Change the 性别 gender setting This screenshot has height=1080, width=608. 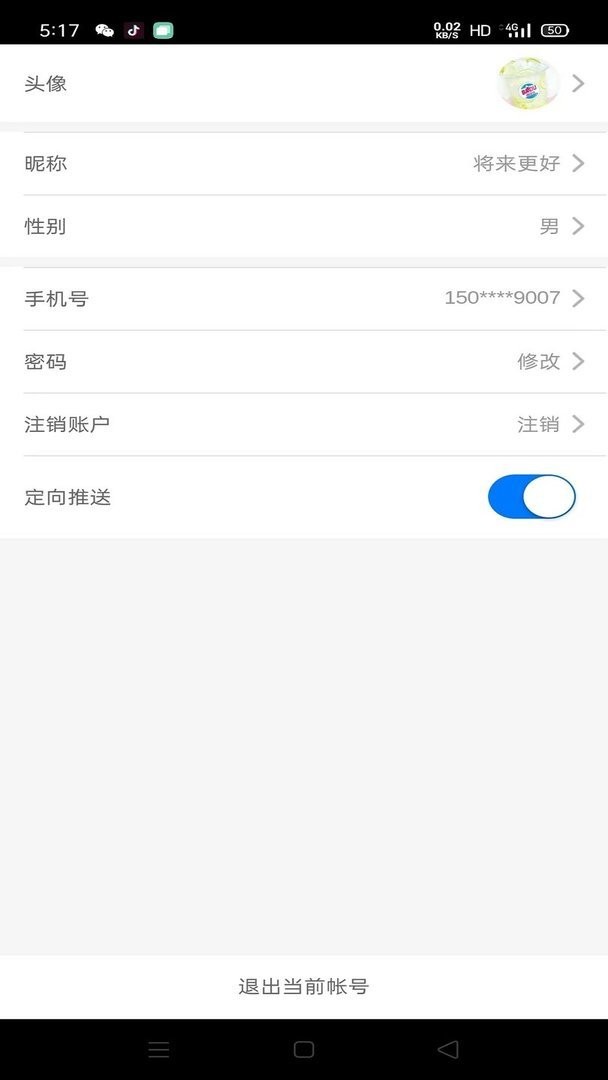304,227
